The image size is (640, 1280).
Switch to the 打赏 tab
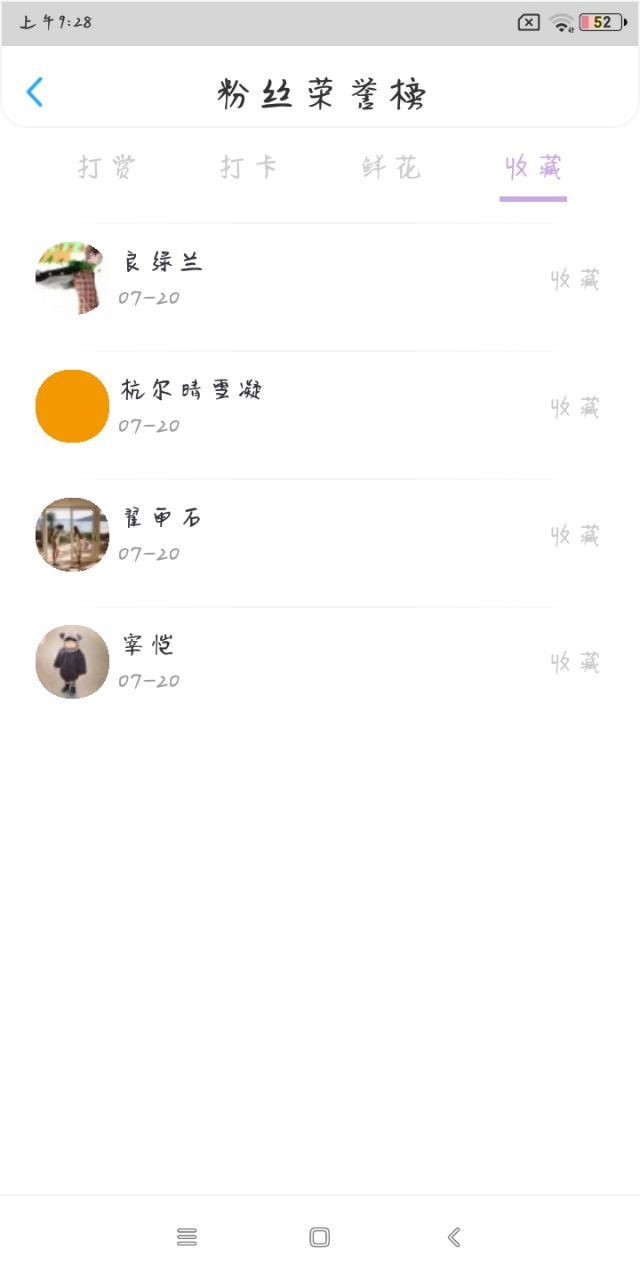coord(106,168)
